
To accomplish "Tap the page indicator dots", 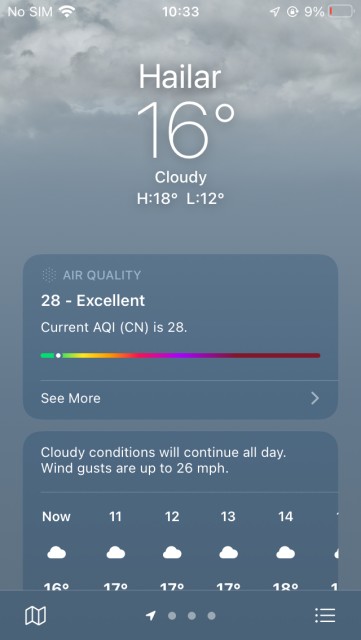I will coord(180,616).
